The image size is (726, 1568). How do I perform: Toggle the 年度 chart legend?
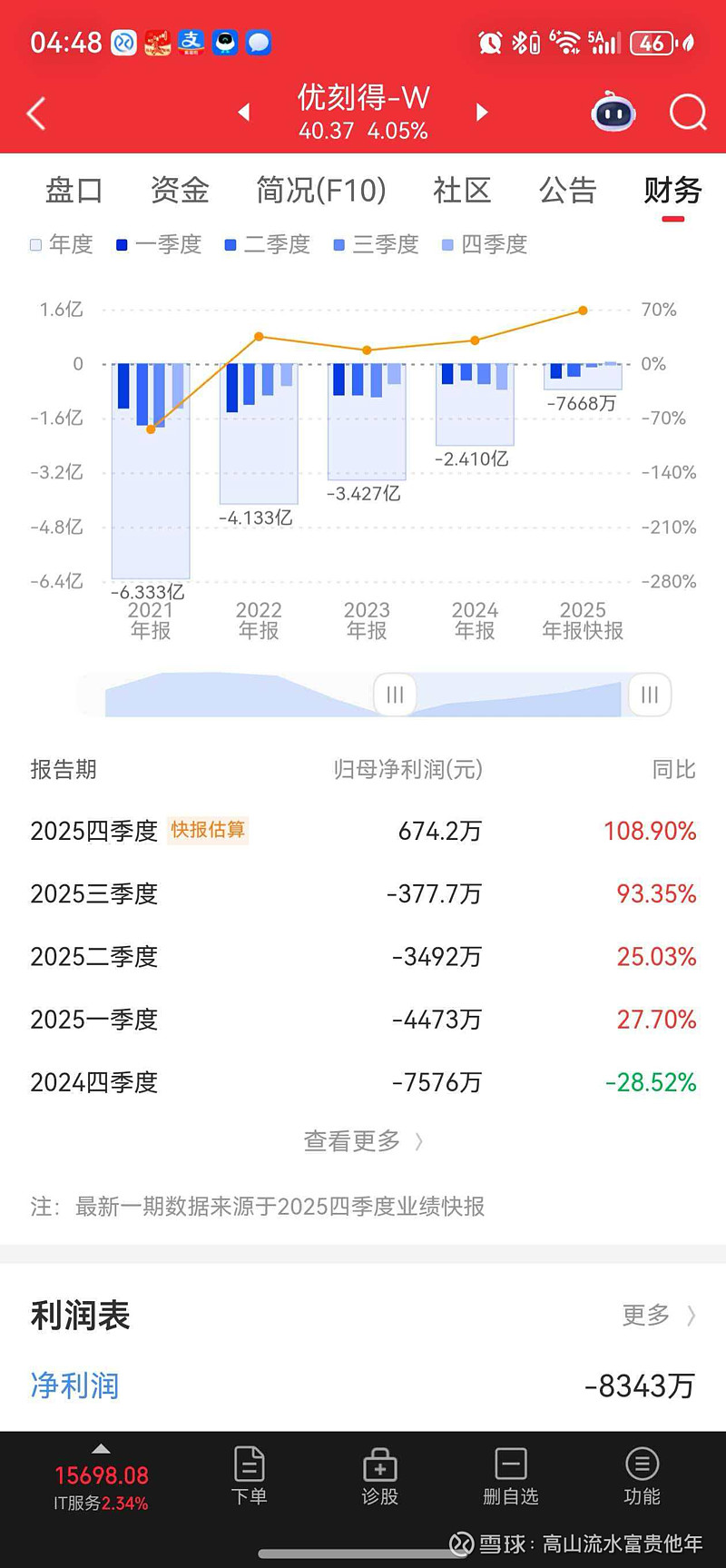click(62, 244)
